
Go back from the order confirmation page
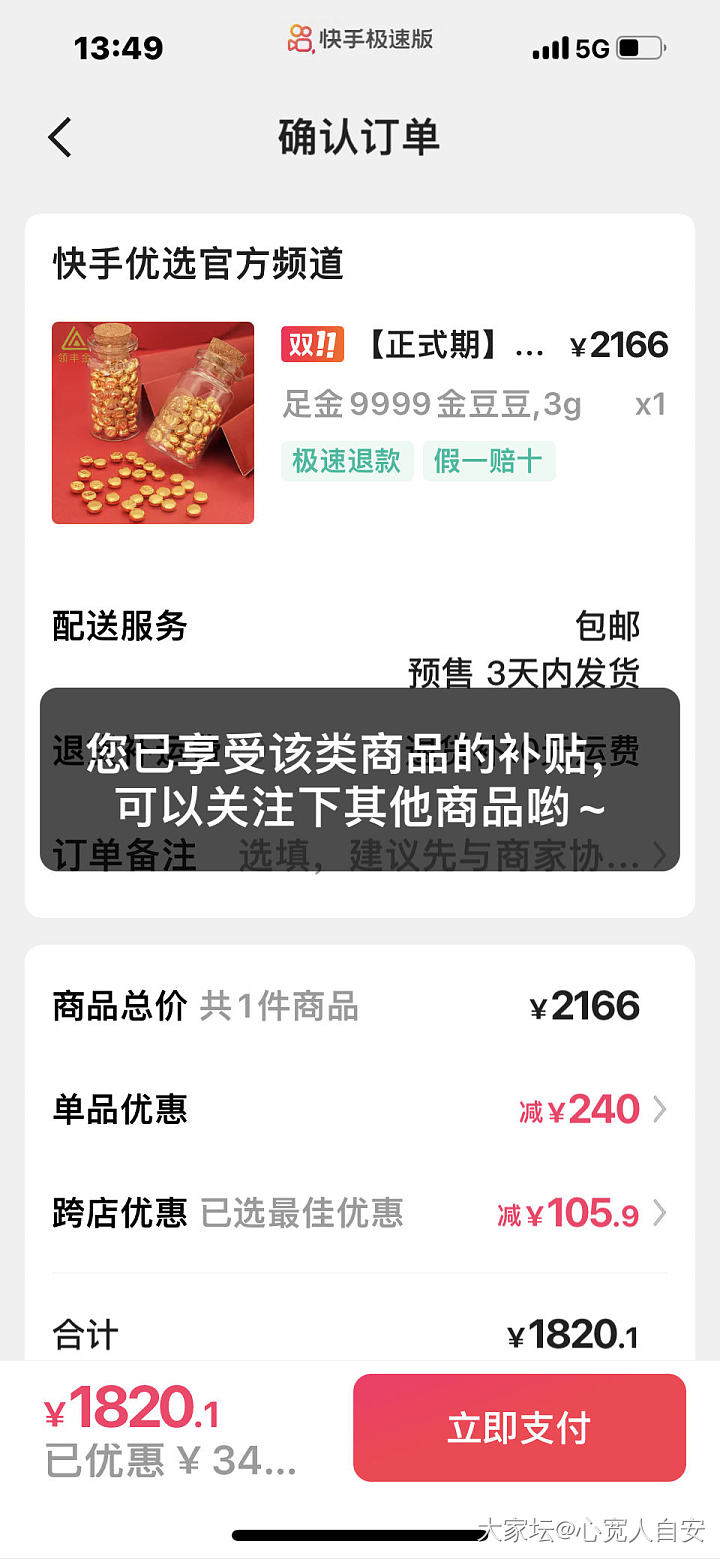point(60,138)
